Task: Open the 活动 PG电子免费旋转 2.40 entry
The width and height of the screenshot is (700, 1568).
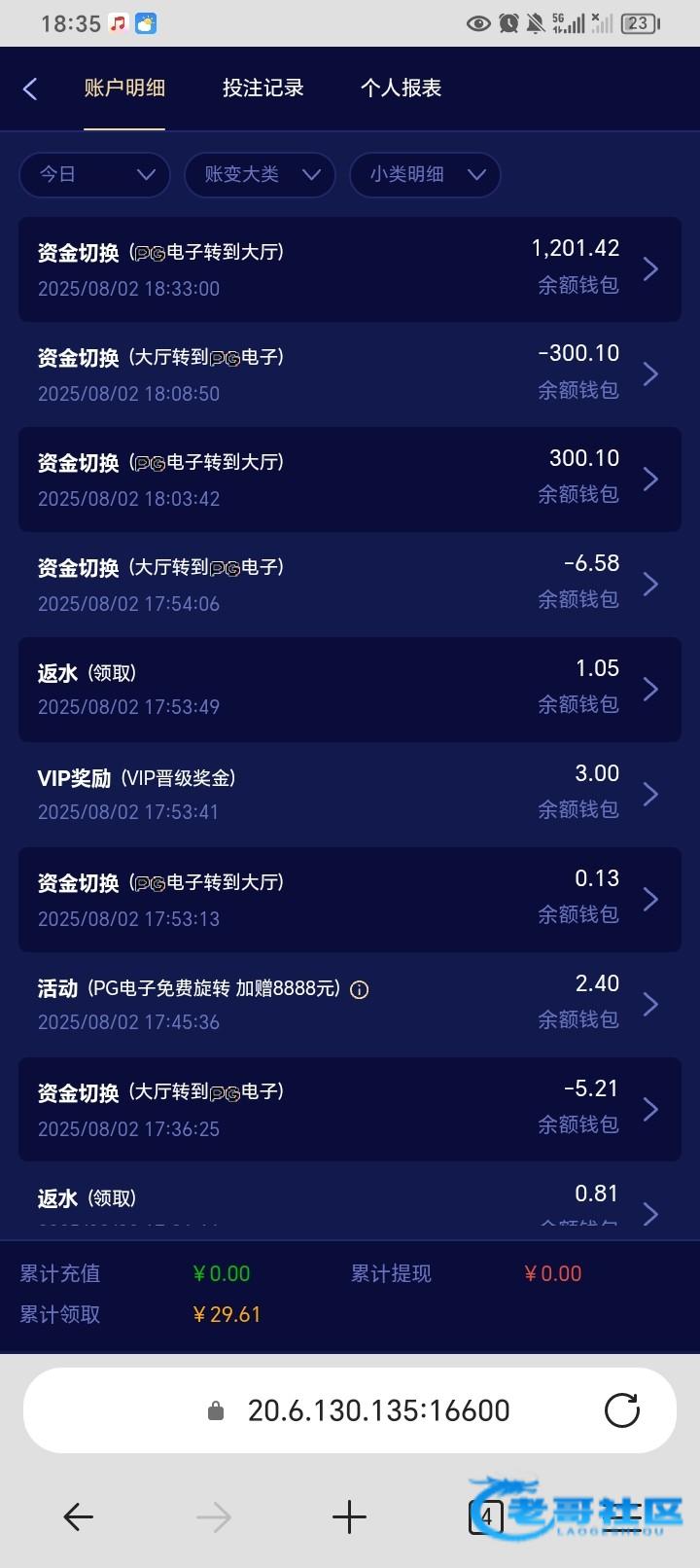Action: pyautogui.click(x=350, y=1005)
